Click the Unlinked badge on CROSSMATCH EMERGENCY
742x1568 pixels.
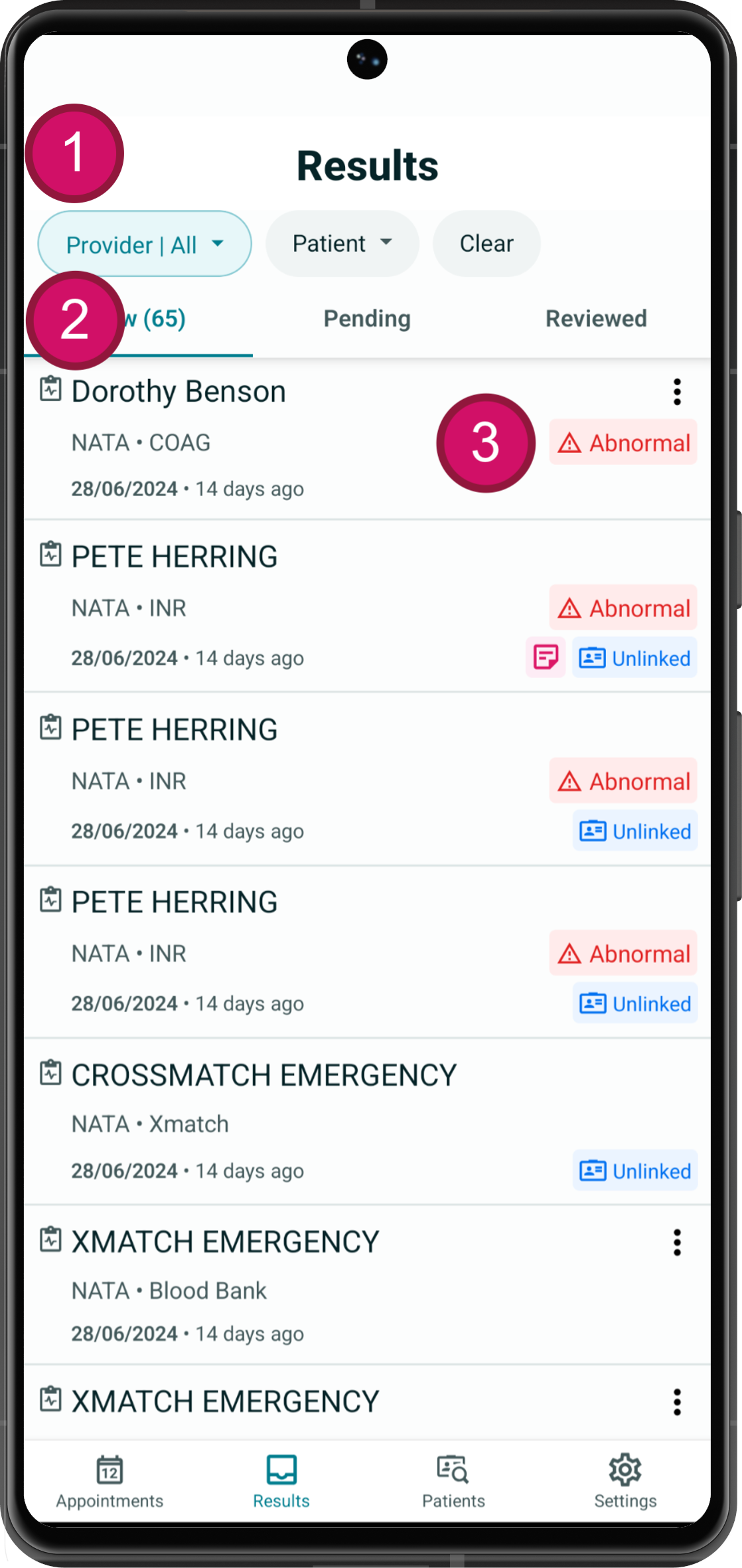point(634,1170)
